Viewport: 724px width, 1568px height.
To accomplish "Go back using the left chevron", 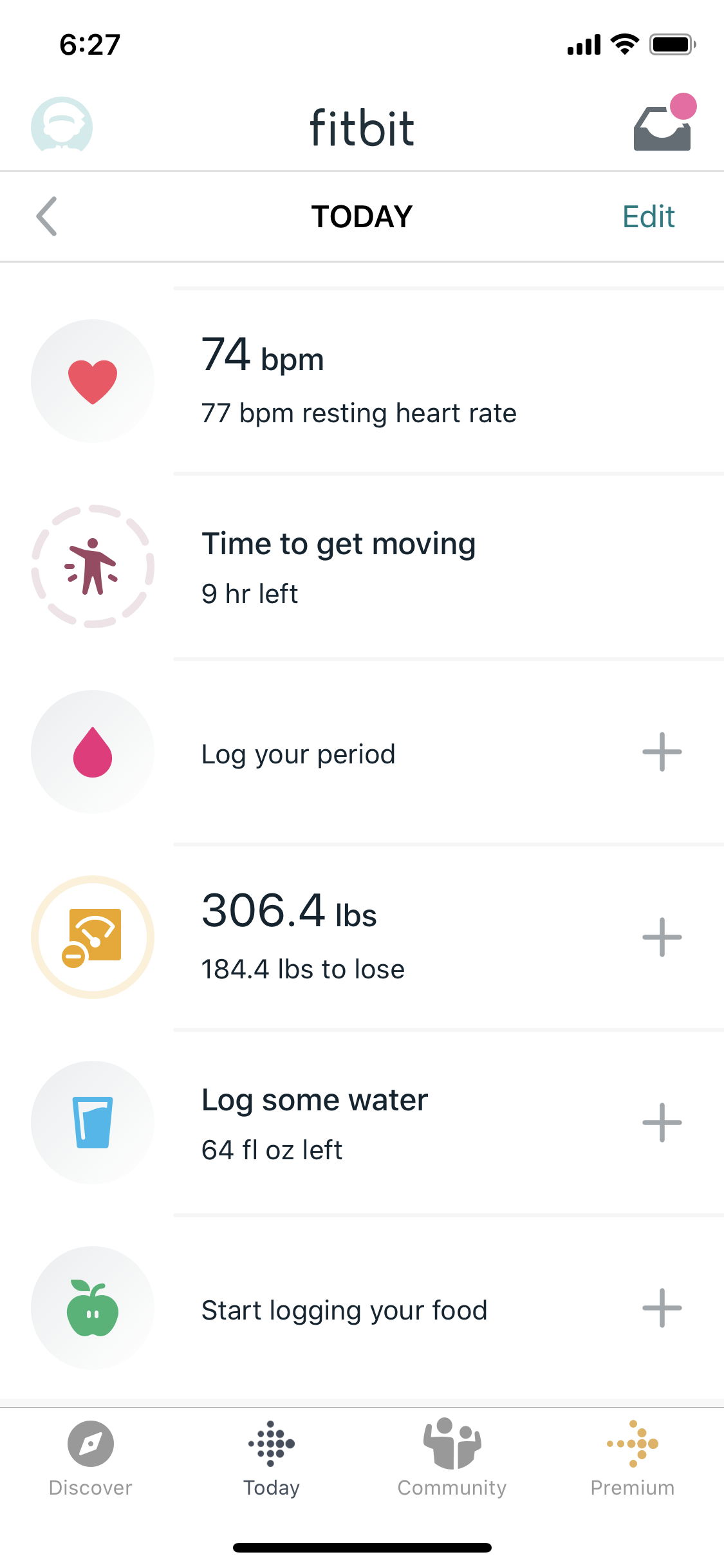I will [46, 216].
